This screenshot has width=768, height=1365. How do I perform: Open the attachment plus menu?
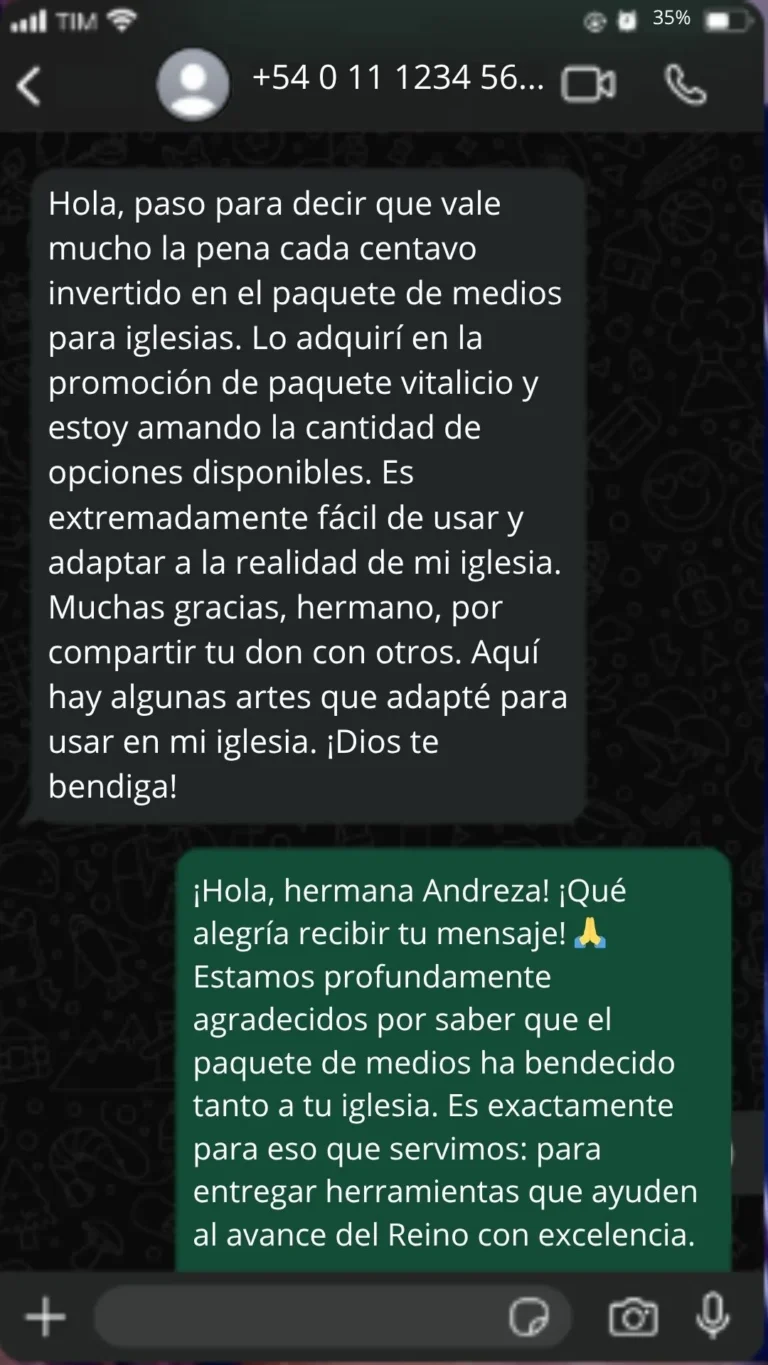45,1317
